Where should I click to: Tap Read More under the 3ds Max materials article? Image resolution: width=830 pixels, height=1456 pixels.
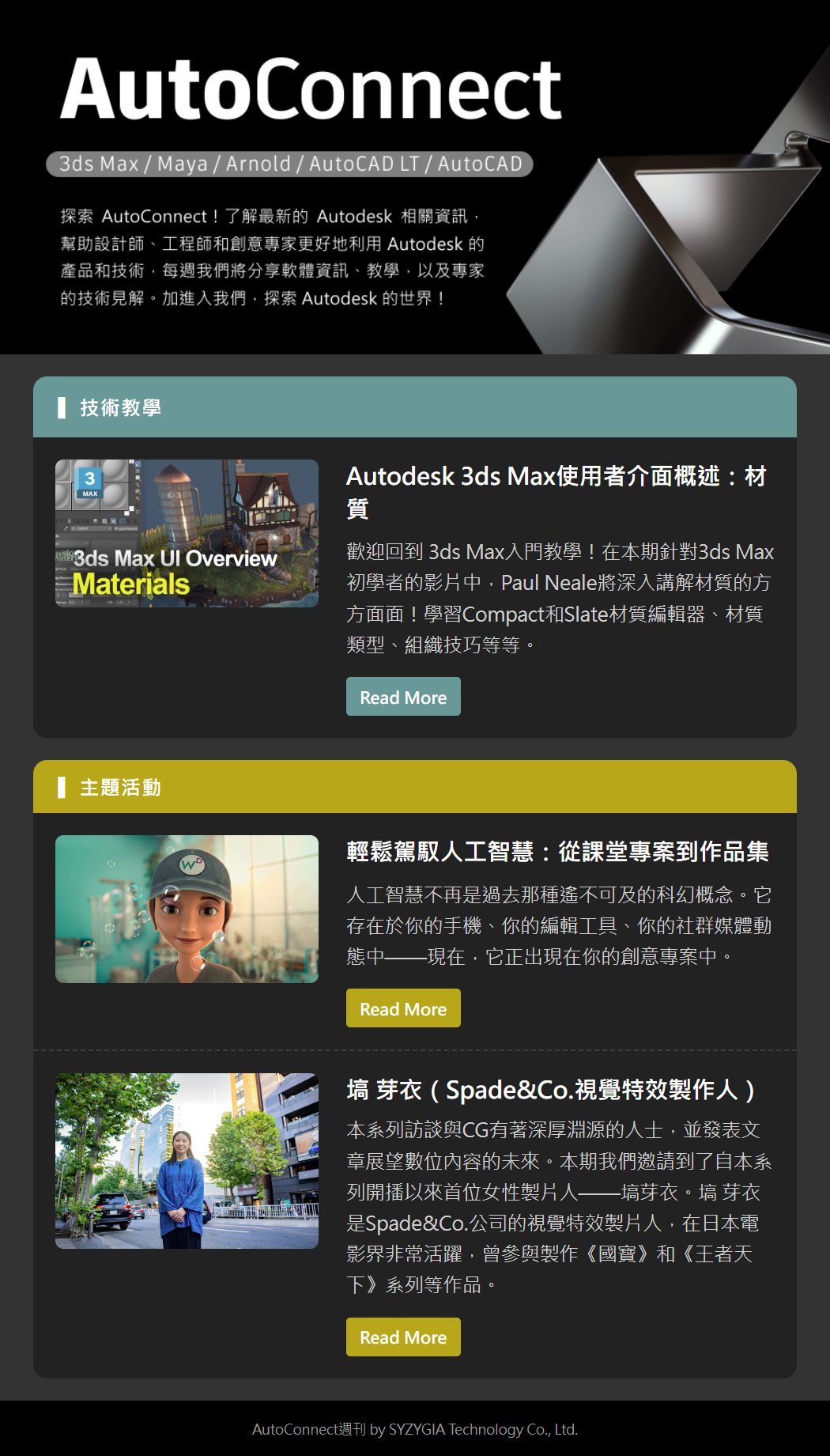coord(403,697)
